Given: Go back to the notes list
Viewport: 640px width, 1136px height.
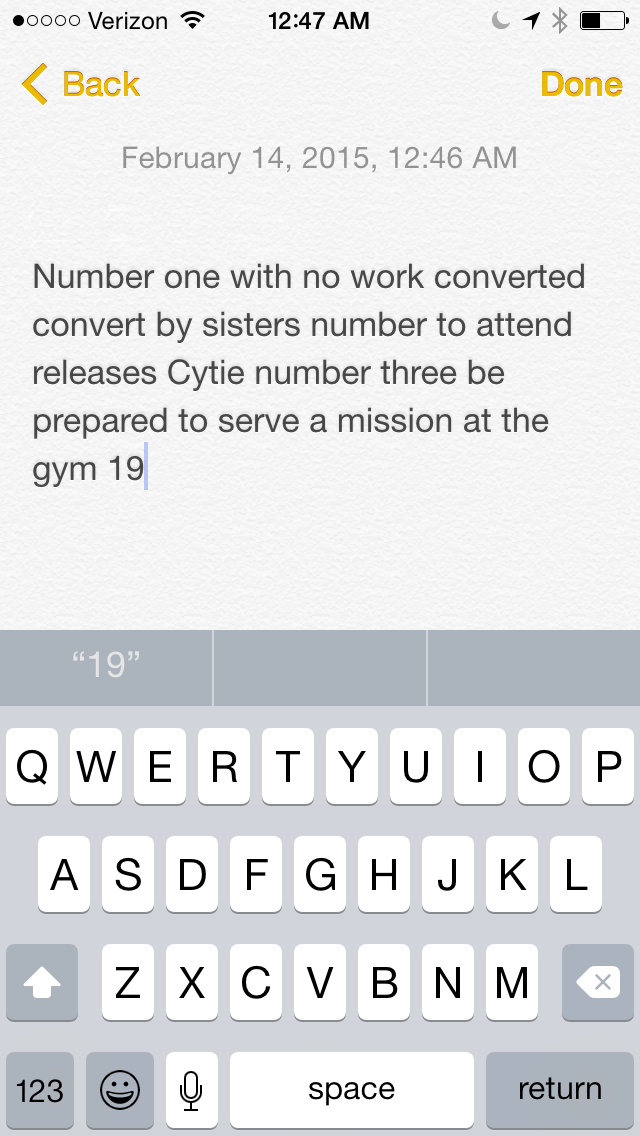Looking at the screenshot, I should tap(80, 84).
